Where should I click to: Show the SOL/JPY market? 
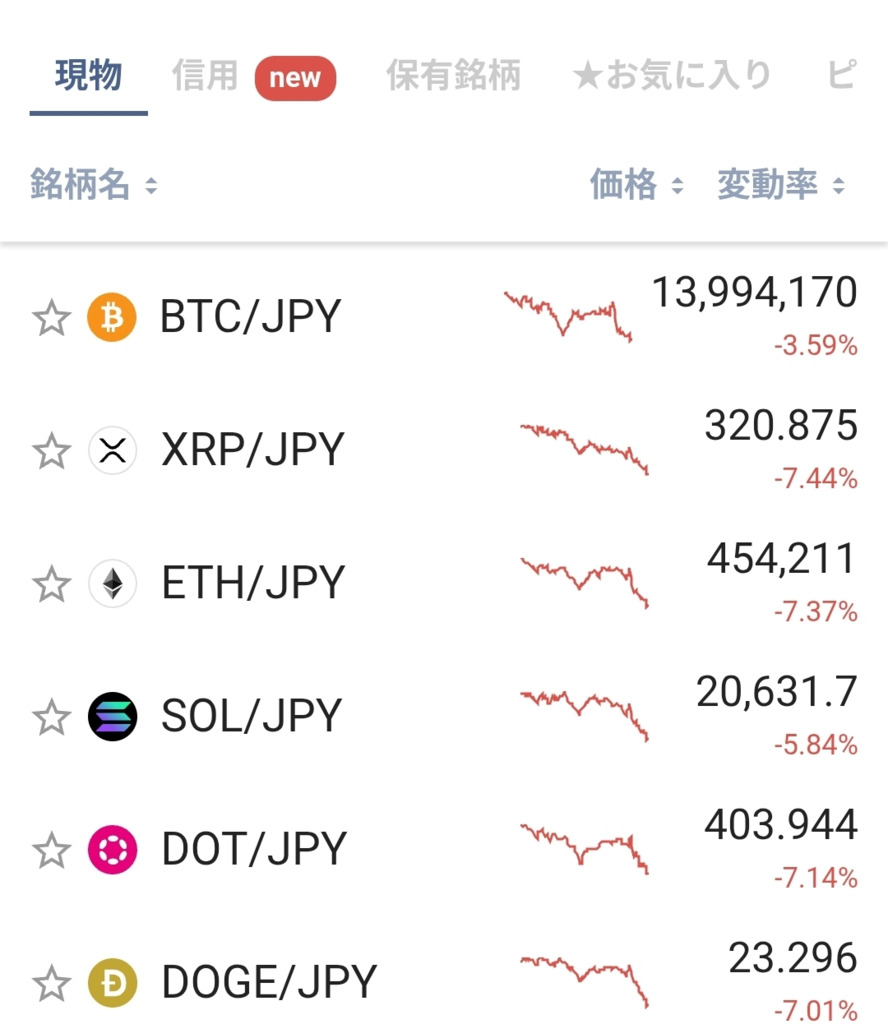tap(252, 717)
